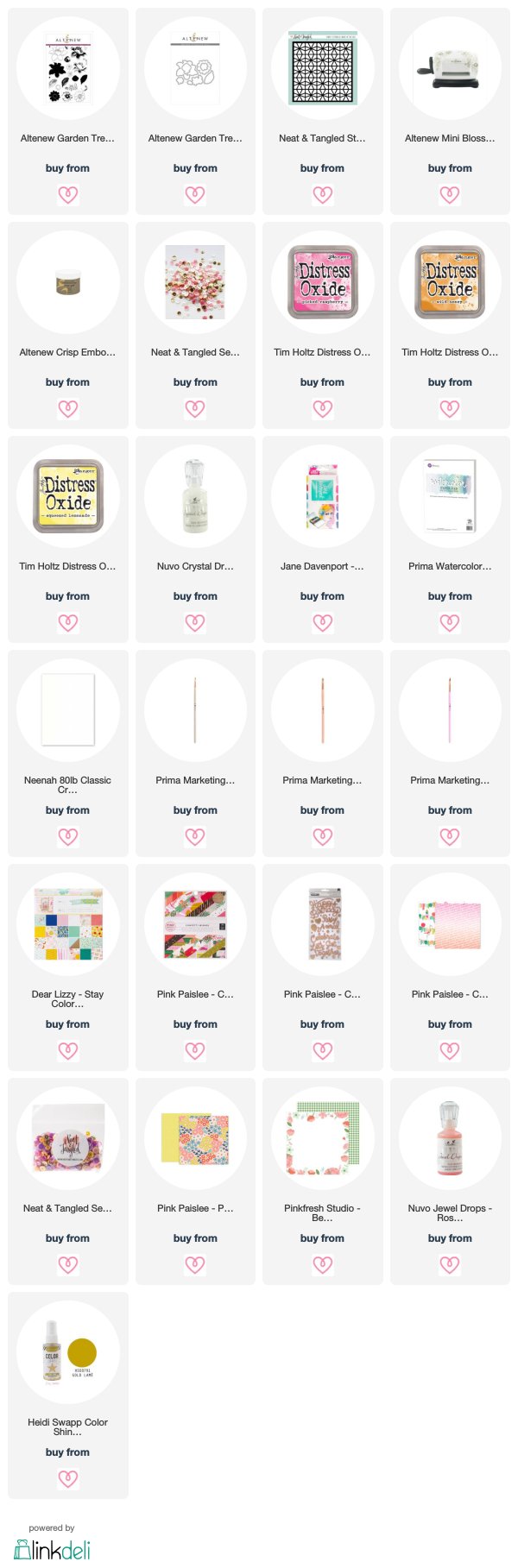
Task: Tap heart under Nuvo Jewel Drops
Action: pyautogui.click(x=450, y=1265)
